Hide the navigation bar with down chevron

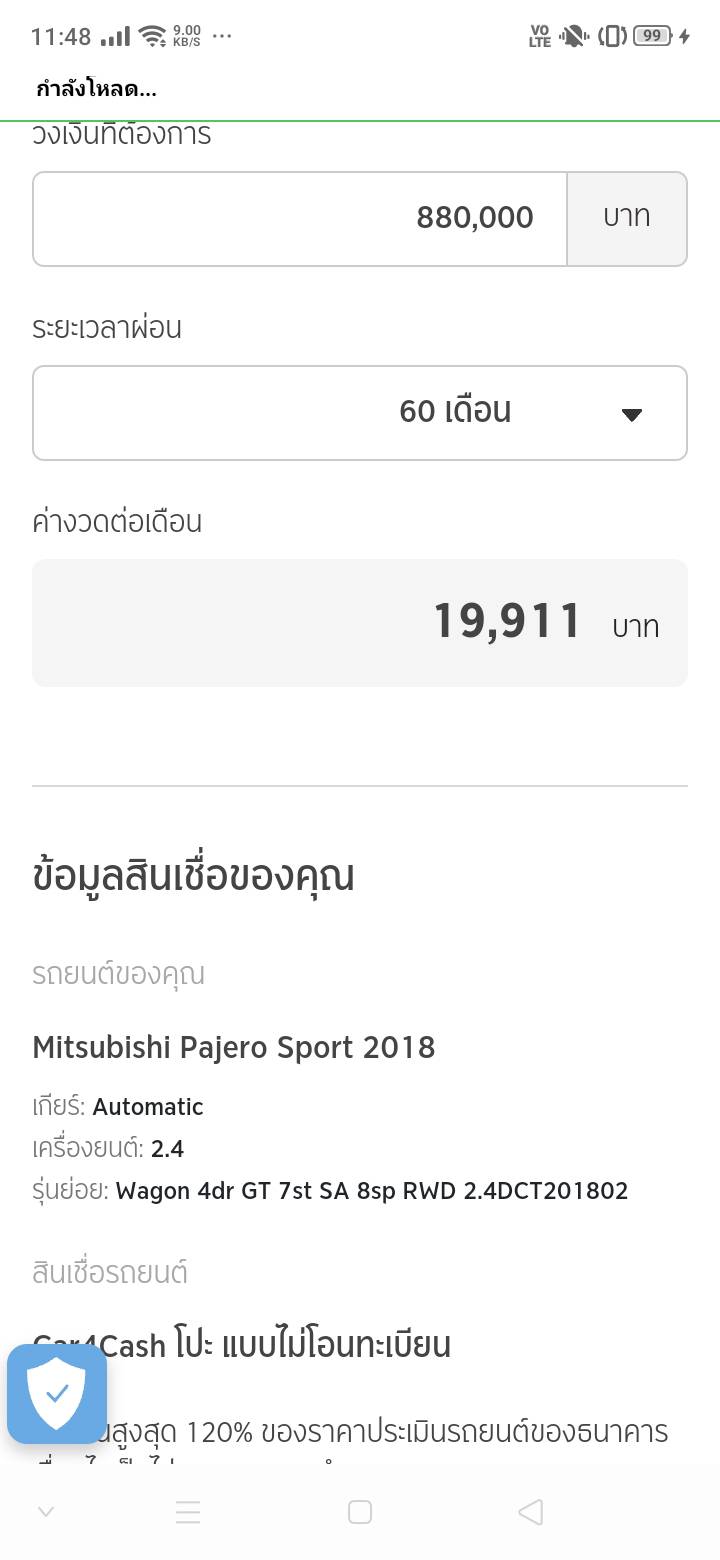tap(45, 1512)
